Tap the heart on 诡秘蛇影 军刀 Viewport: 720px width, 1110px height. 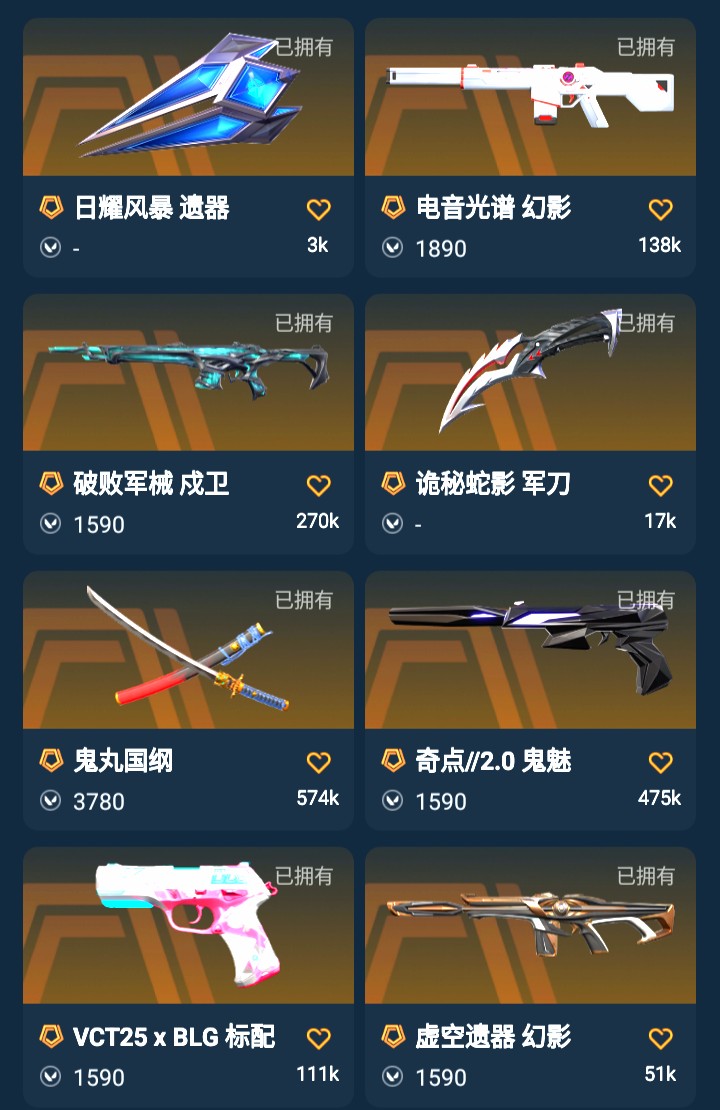click(x=661, y=486)
